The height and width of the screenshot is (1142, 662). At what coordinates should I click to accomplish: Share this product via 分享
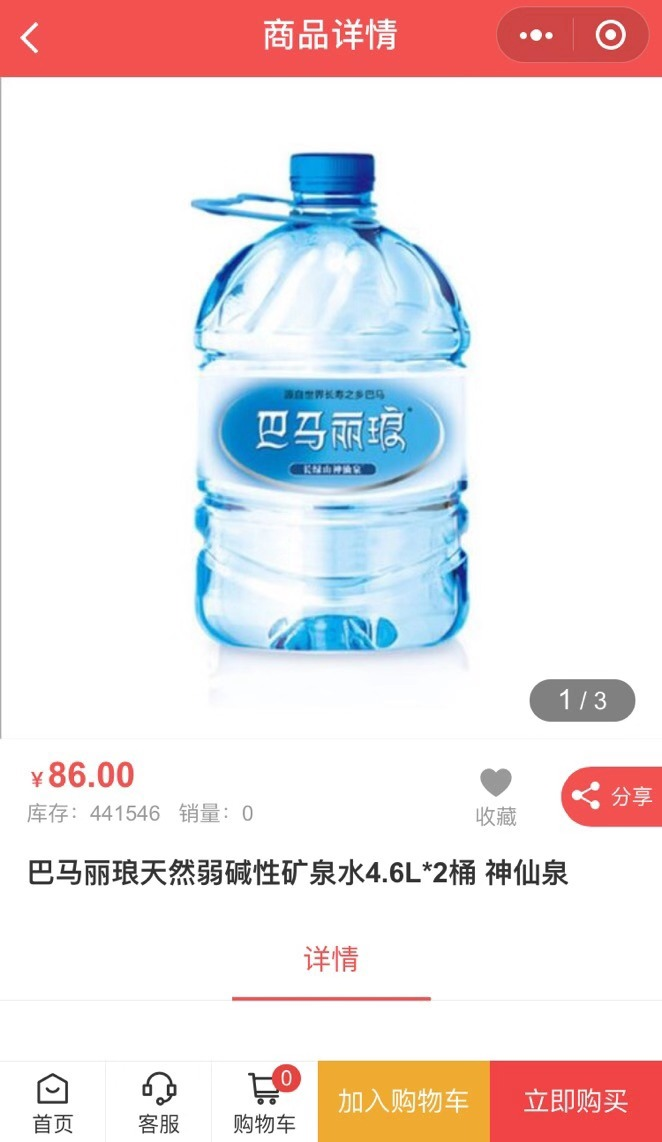[x=612, y=797]
